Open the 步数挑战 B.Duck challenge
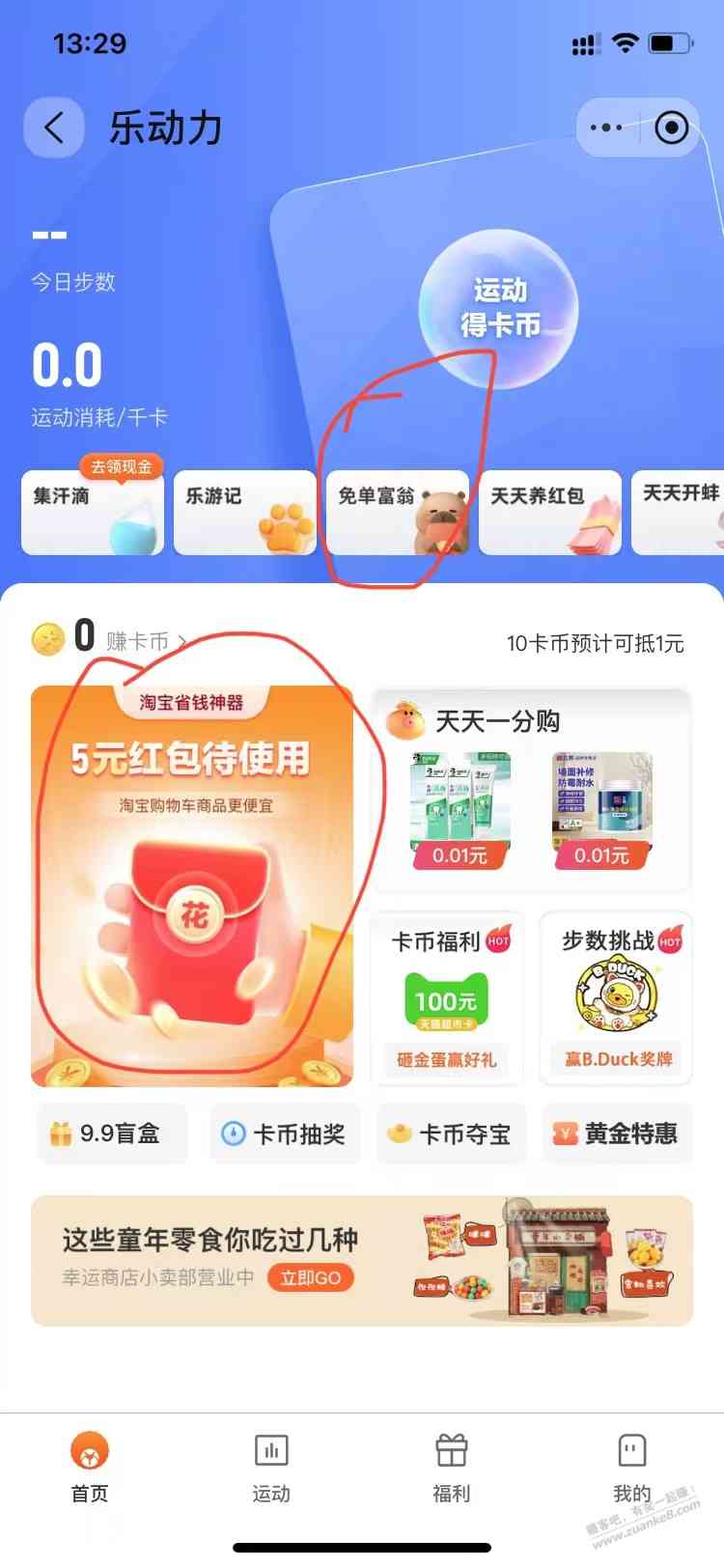The height and width of the screenshot is (1568, 724). click(616, 998)
